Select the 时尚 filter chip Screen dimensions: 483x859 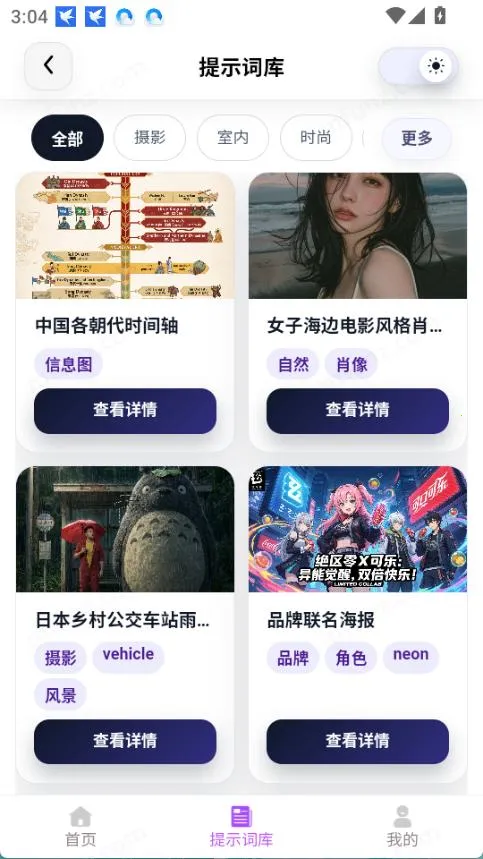[x=316, y=138]
